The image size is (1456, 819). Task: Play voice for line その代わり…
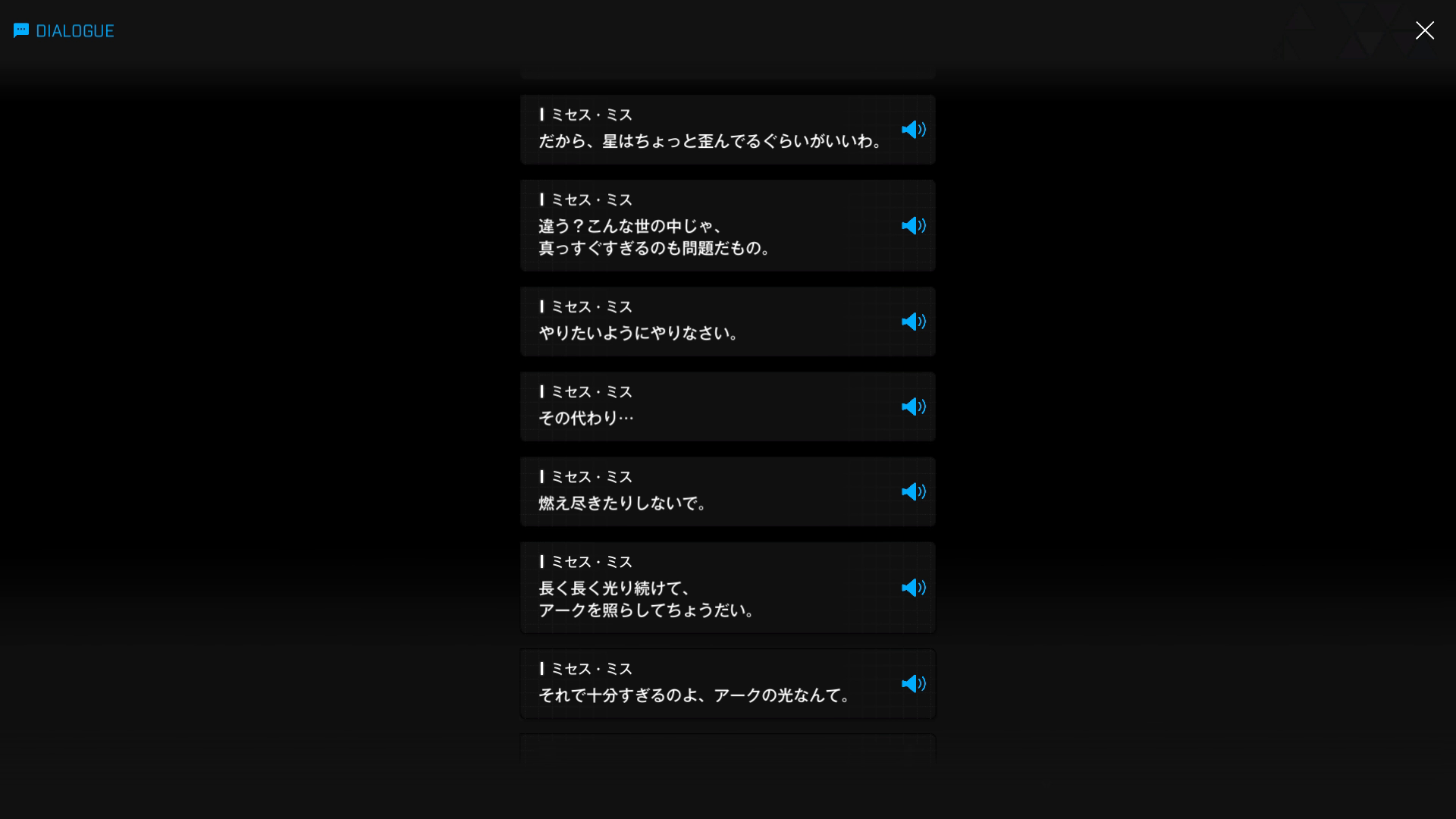pyautogui.click(x=913, y=407)
